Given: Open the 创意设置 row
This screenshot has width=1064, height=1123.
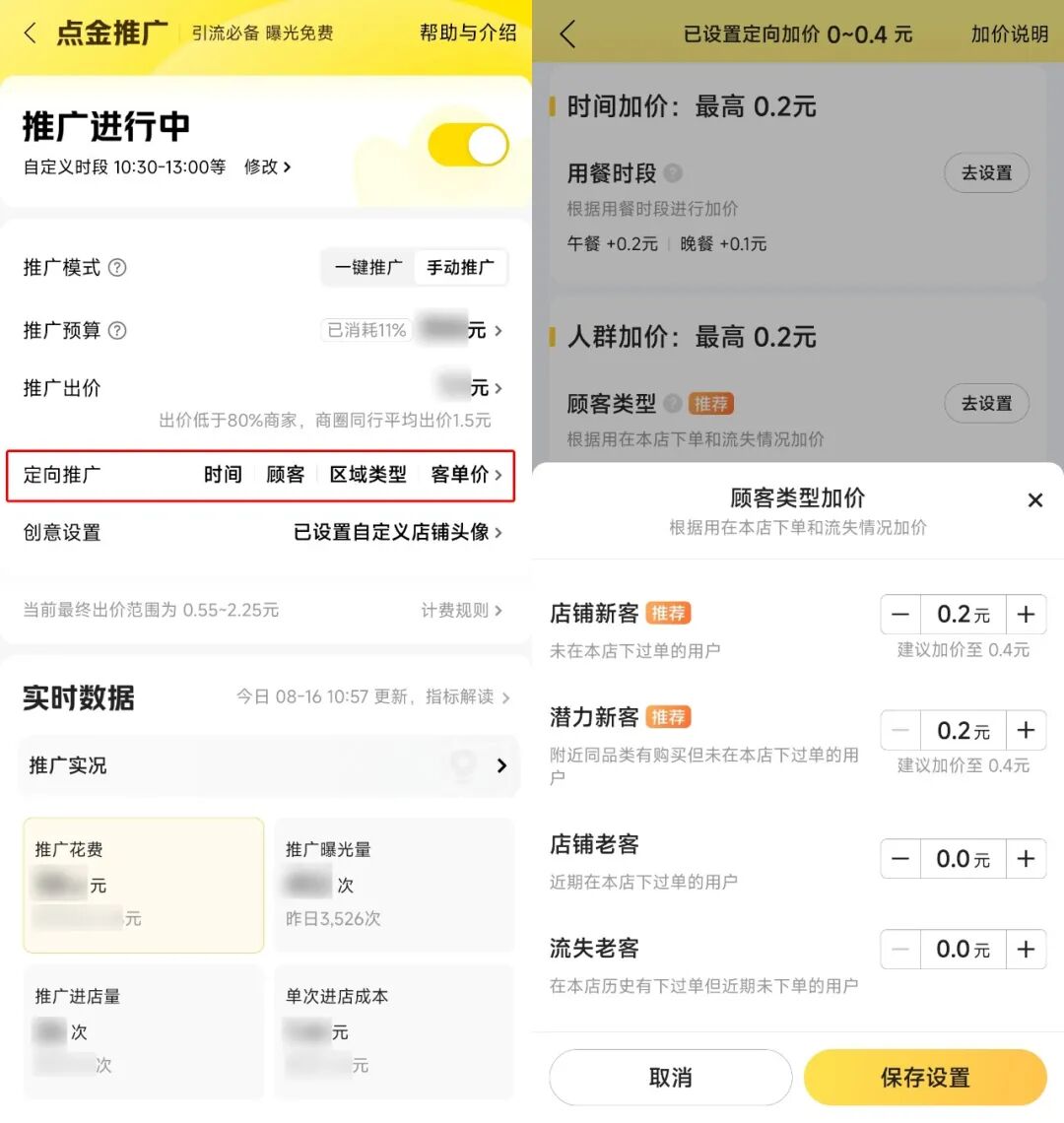Looking at the screenshot, I should coord(261,533).
